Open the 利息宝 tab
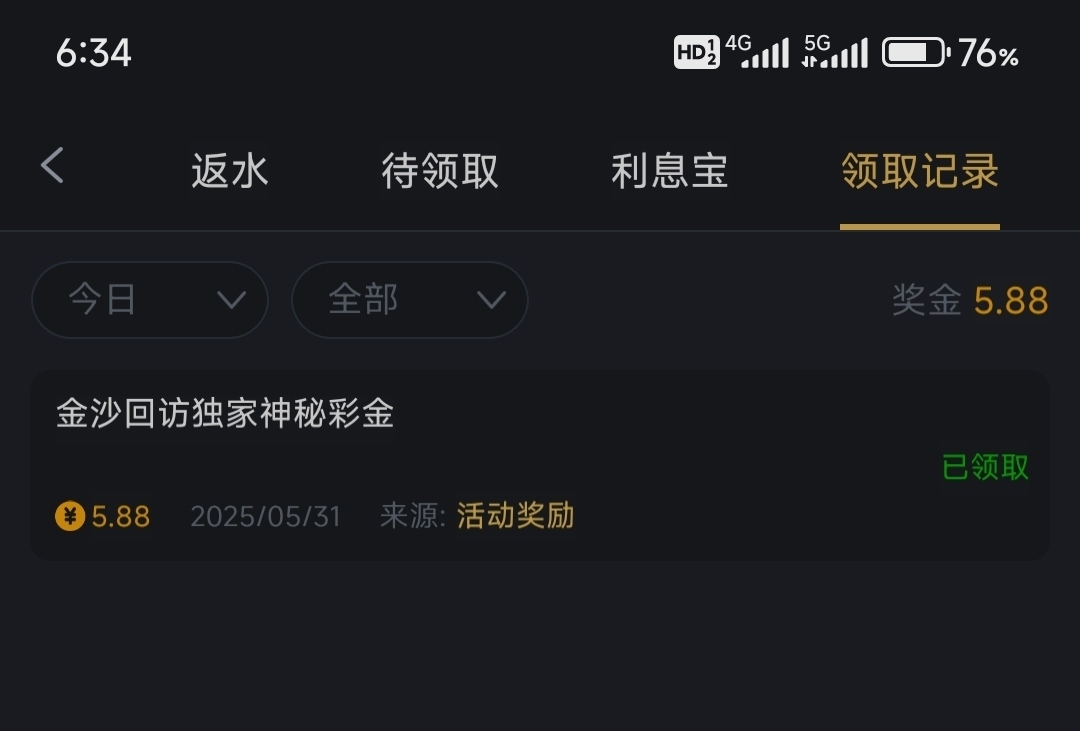The height and width of the screenshot is (731, 1080). coord(669,172)
